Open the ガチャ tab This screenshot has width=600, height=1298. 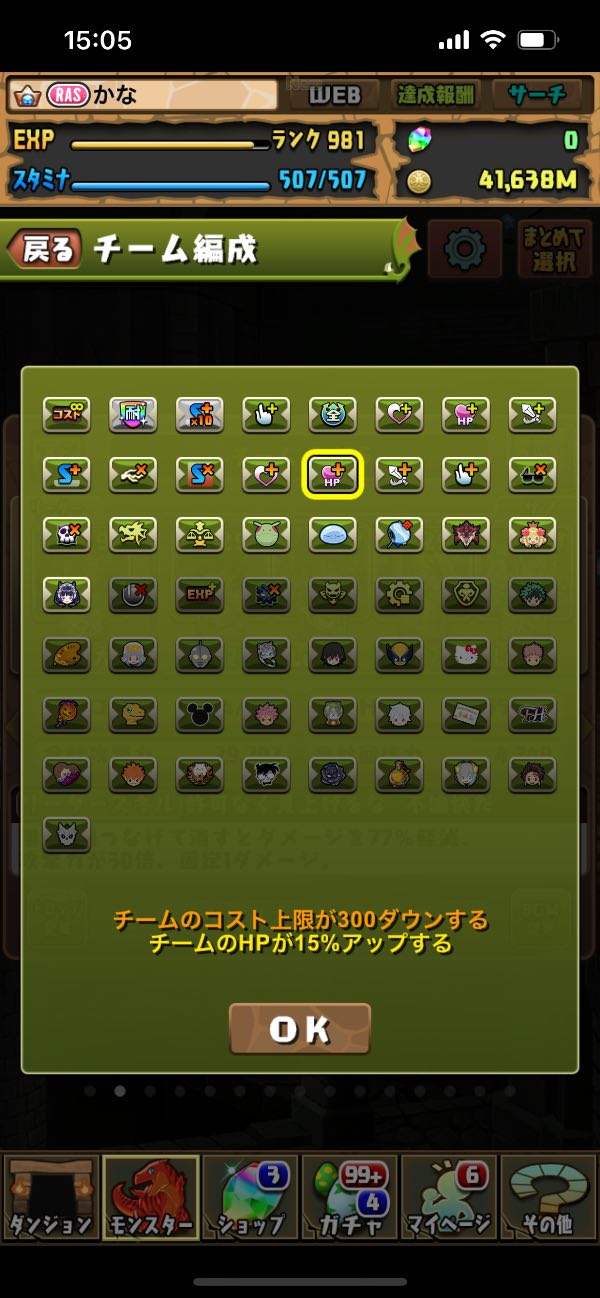coord(350,1197)
